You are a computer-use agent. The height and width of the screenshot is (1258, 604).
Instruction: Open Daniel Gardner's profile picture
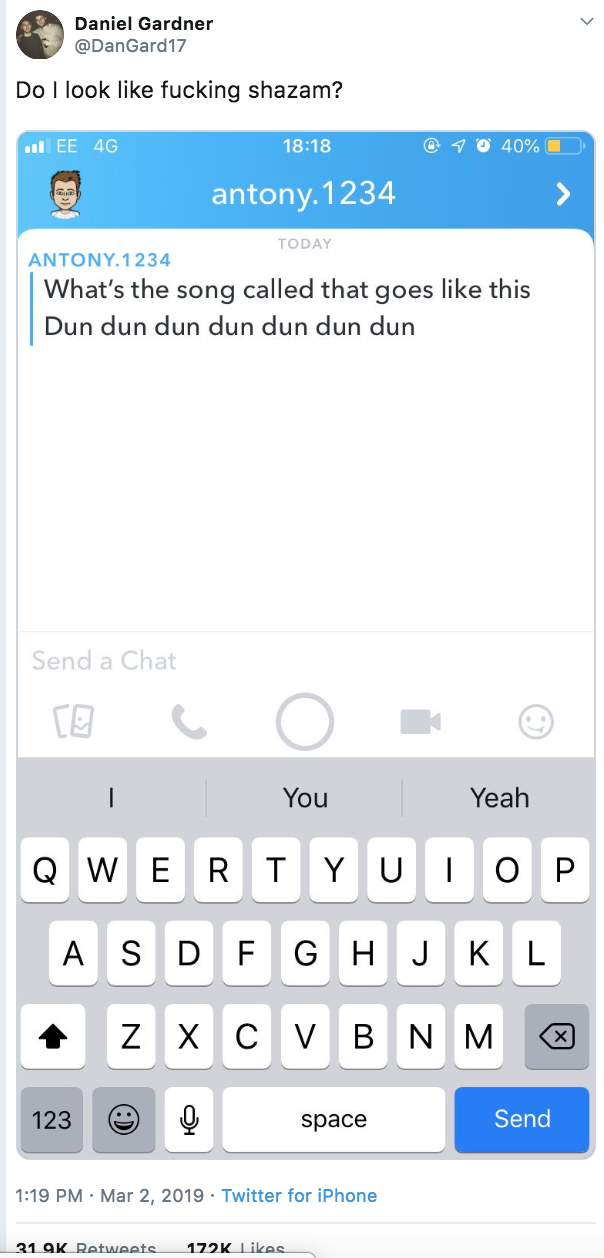coord(40,35)
